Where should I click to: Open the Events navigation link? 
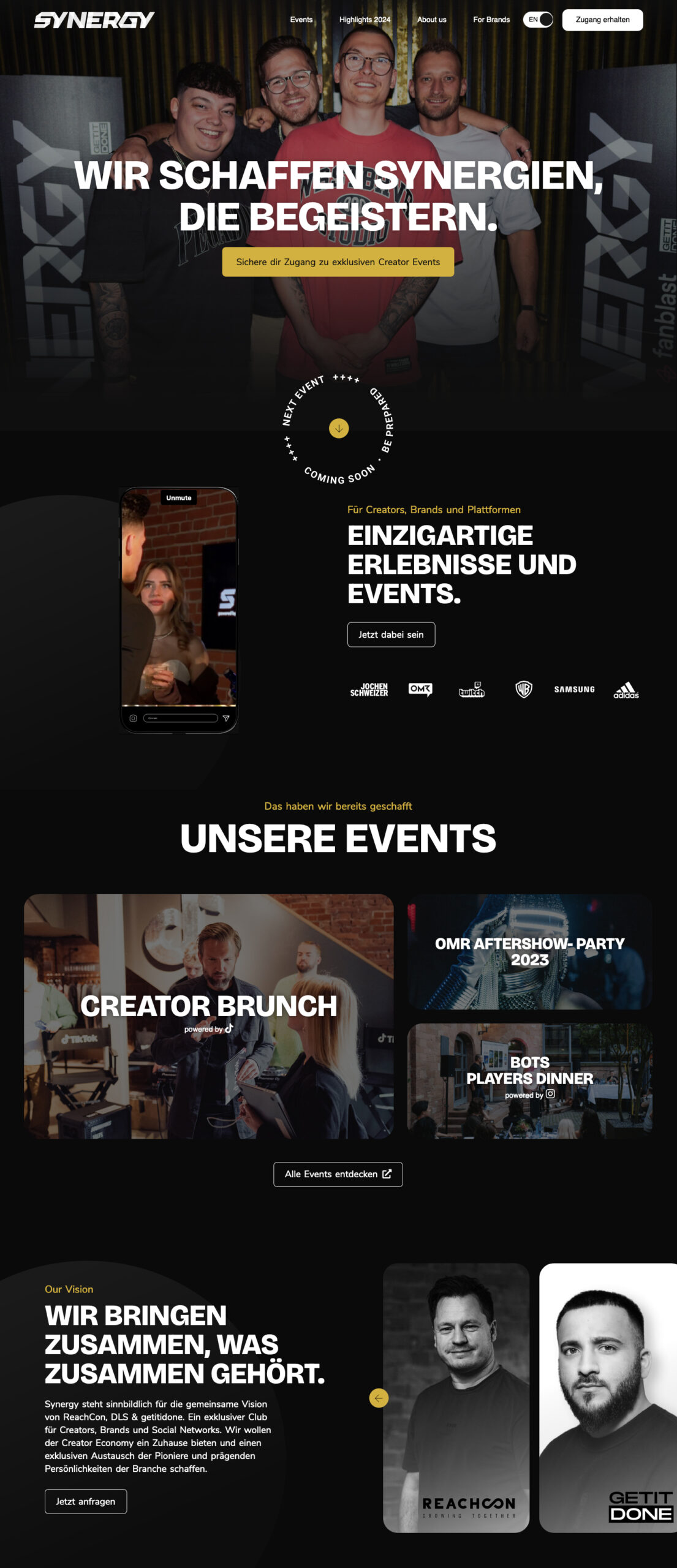(x=301, y=20)
